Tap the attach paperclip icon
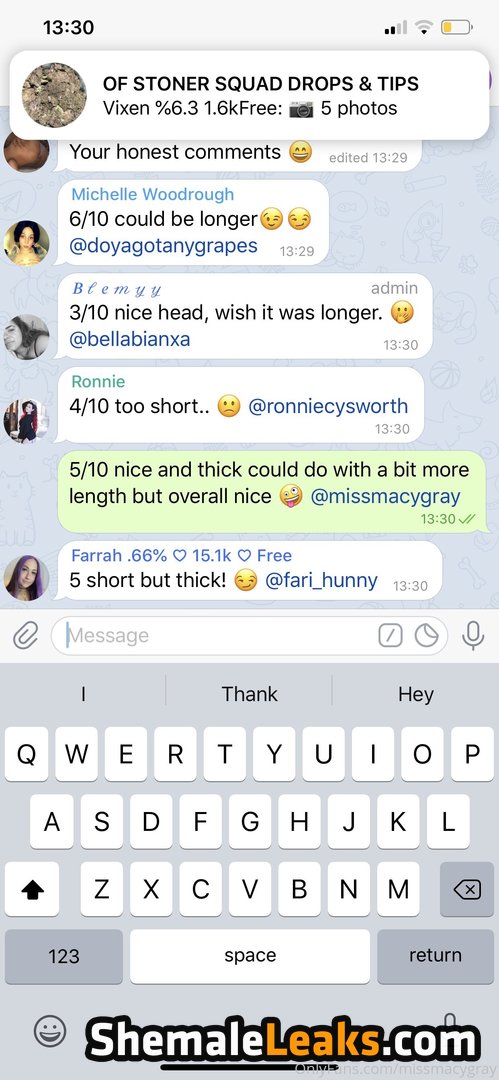 [26, 635]
